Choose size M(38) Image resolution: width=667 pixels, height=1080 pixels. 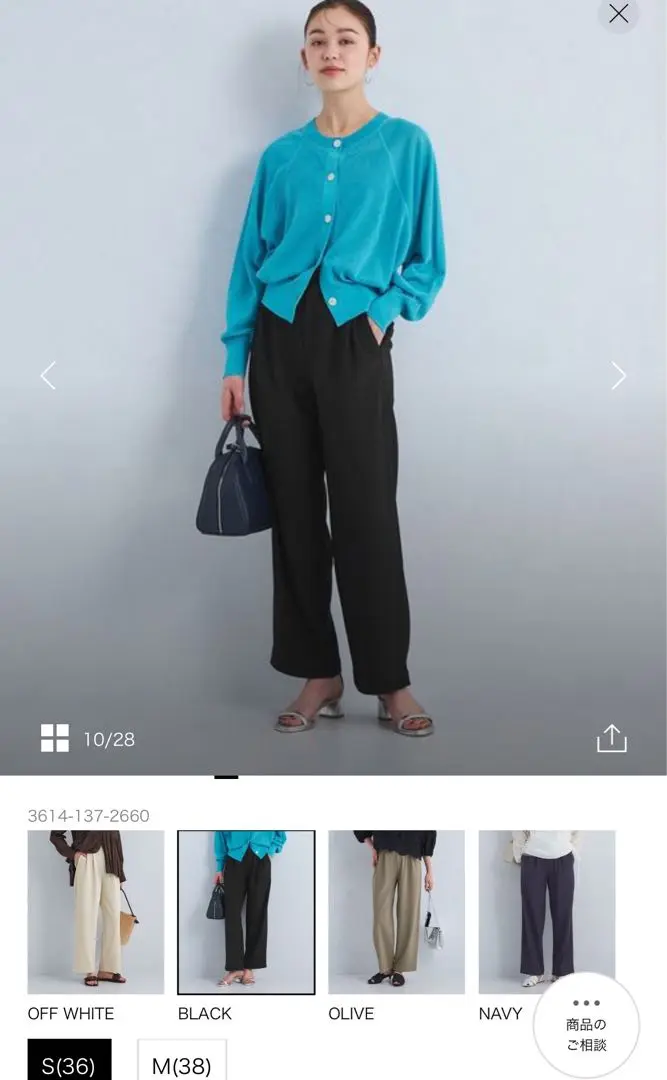[x=181, y=1063]
